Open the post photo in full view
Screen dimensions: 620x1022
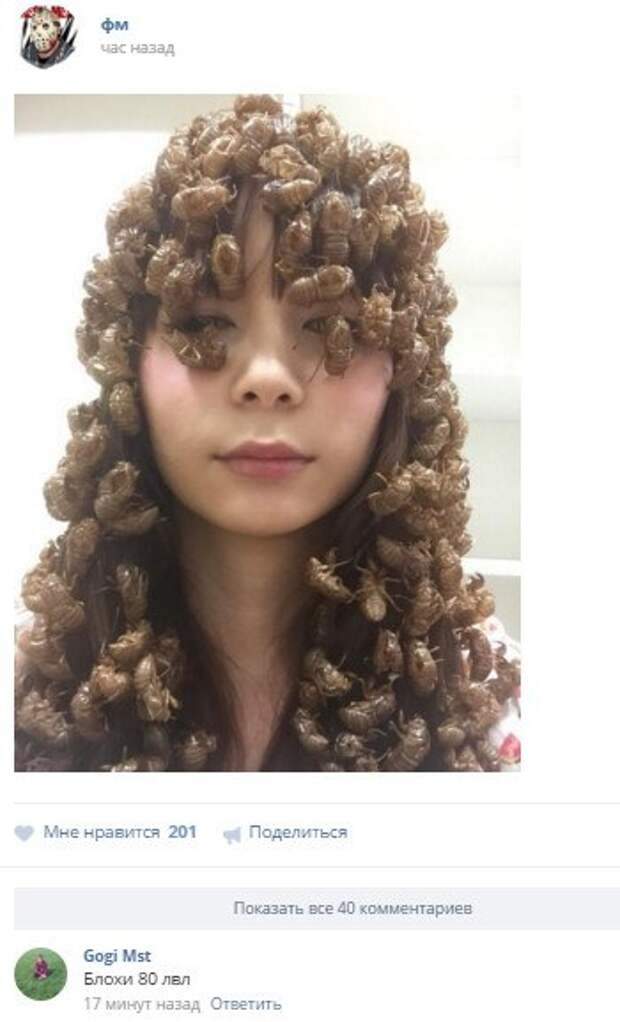(267, 432)
